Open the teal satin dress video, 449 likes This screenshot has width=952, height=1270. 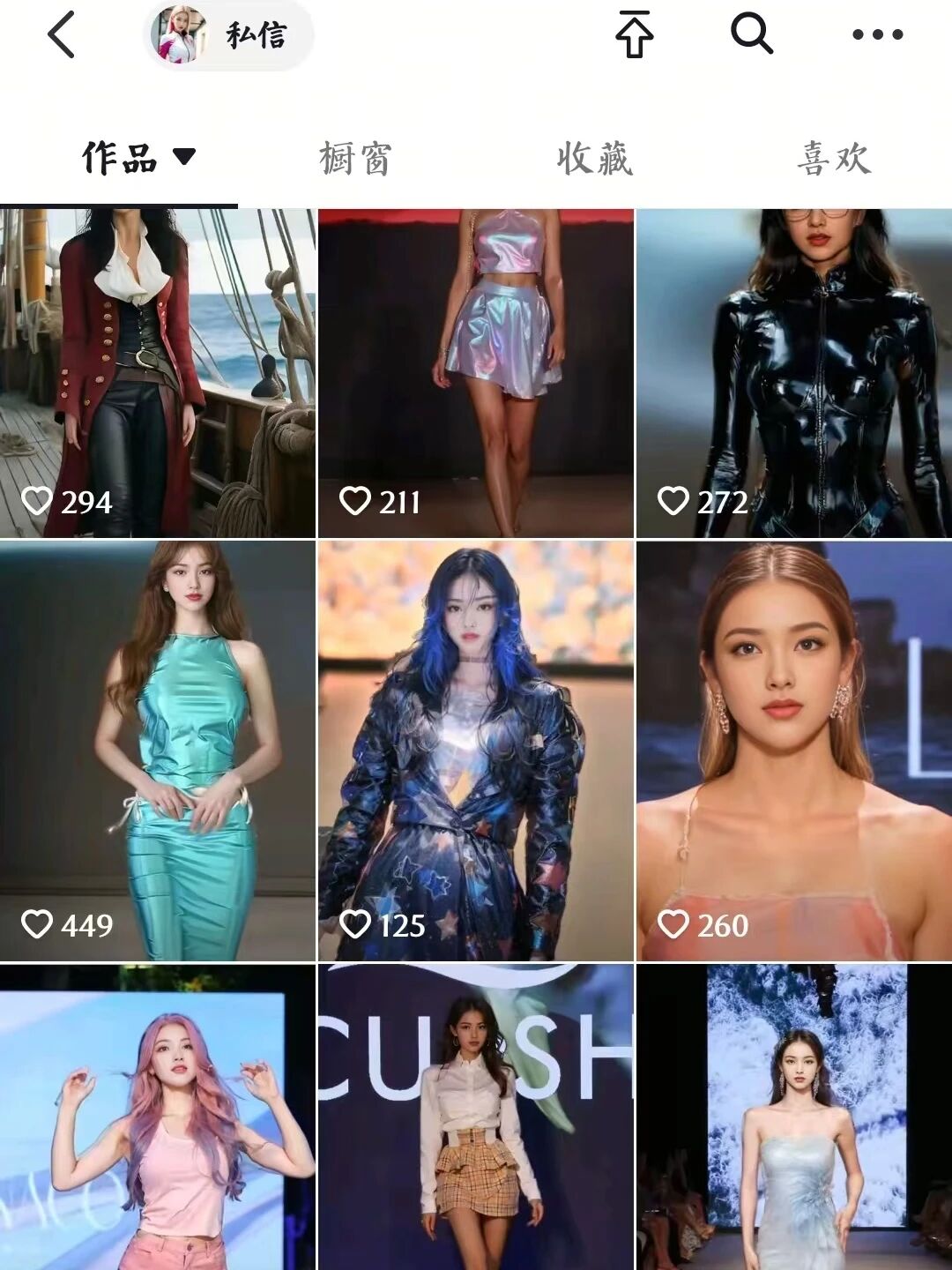[158, 750]
